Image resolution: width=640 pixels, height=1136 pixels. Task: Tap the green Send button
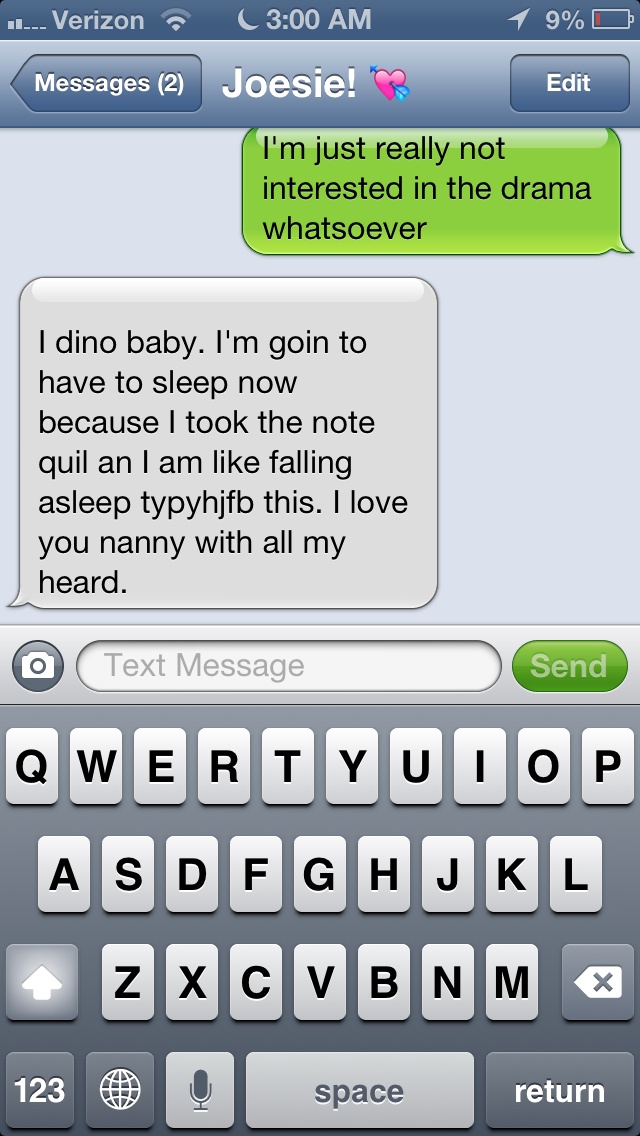pos(569,666)
